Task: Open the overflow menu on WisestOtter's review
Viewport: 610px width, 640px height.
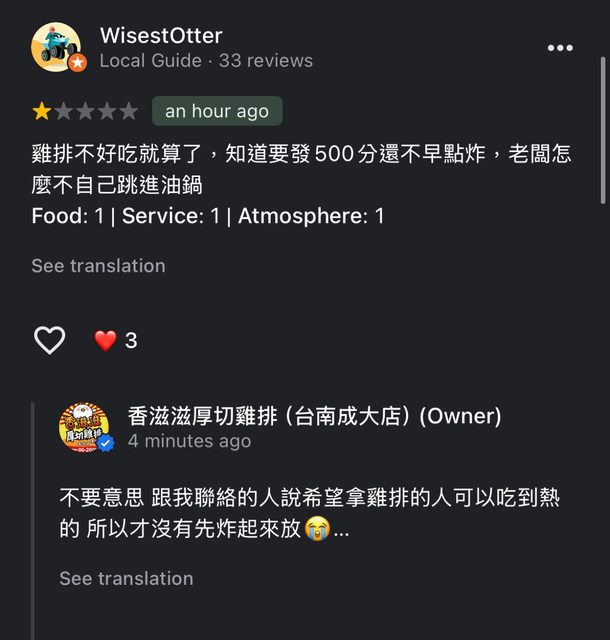Action: click(560, 48)
